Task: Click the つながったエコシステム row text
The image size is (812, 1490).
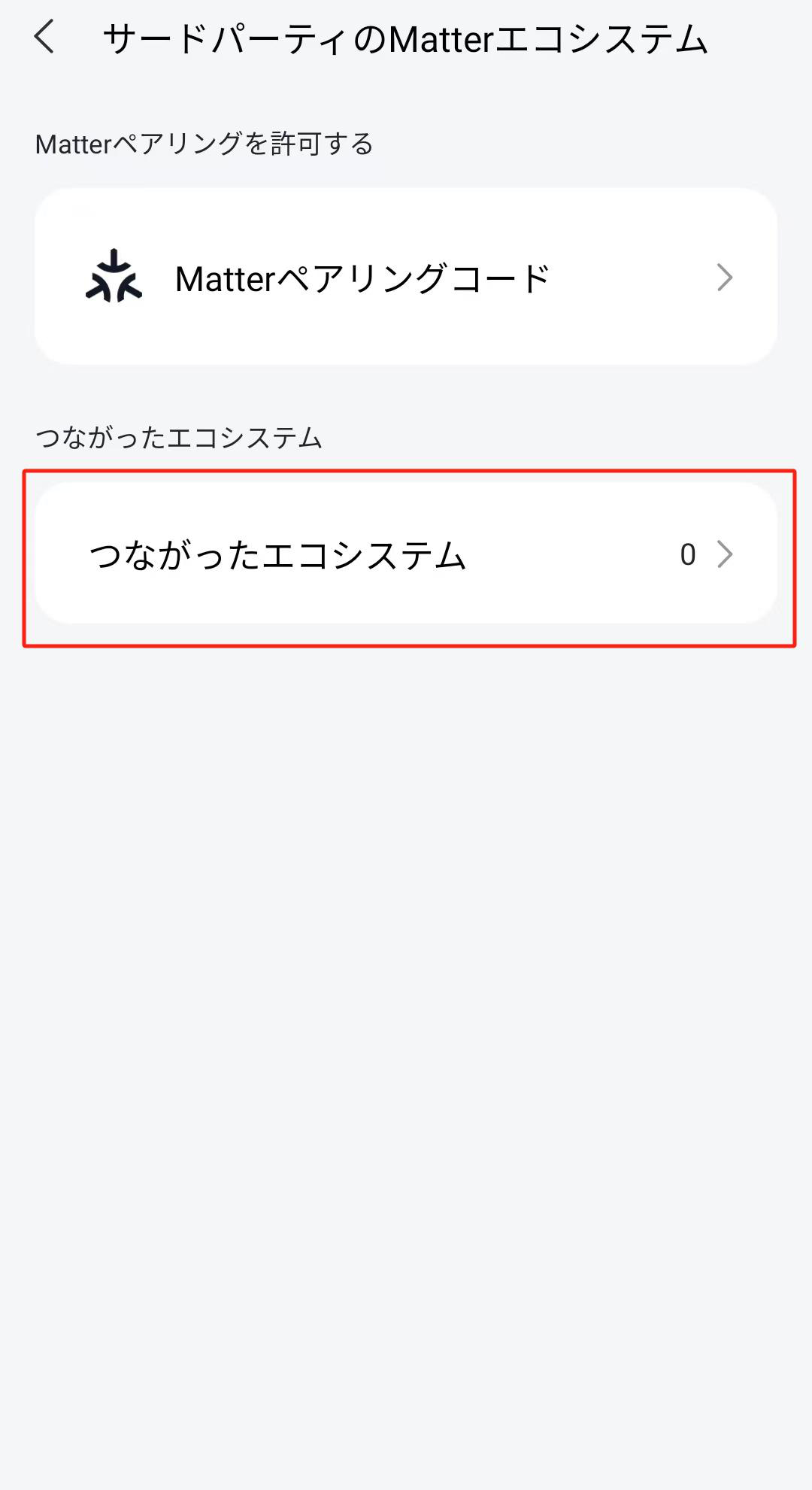Action: tap(278, 555)
